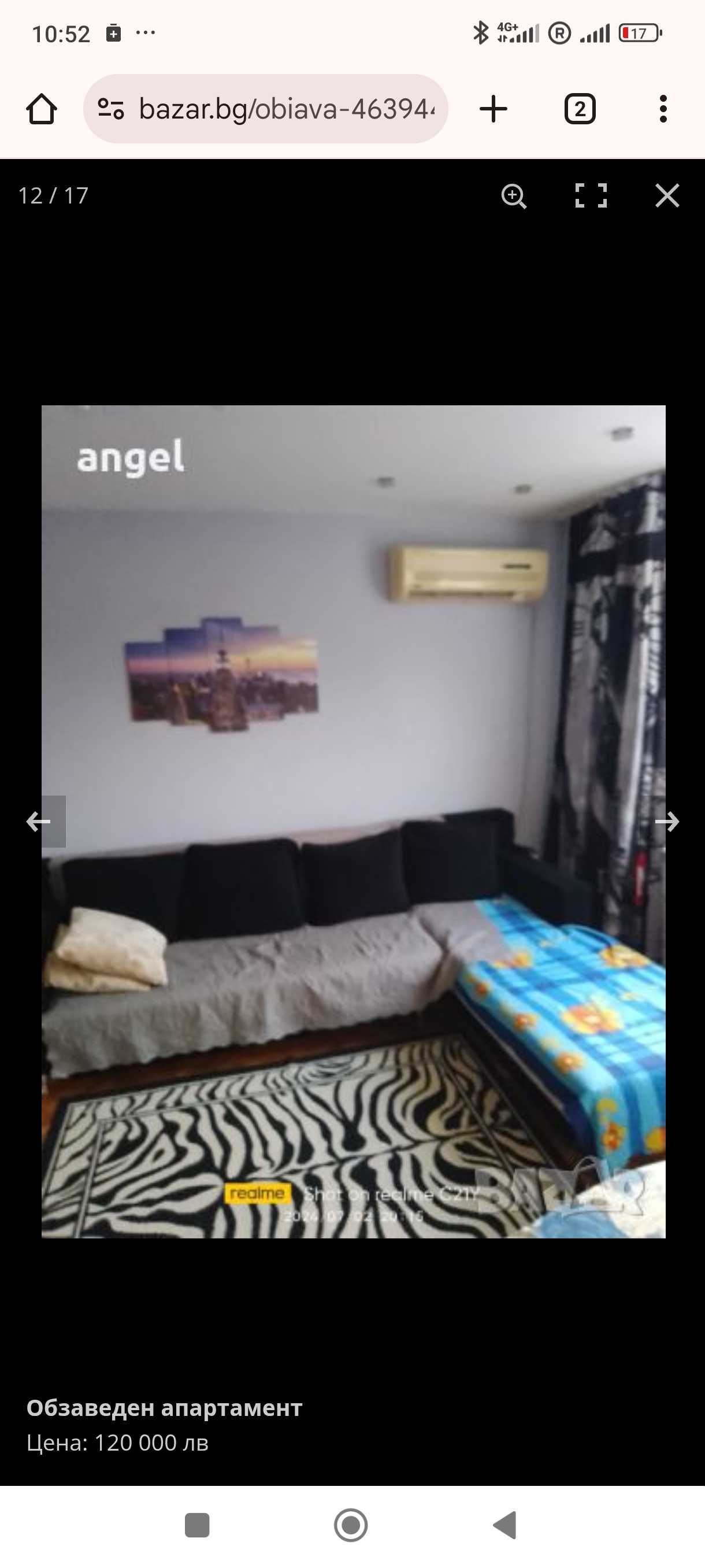Zoom in on the apartment photo

pos(513,196)
